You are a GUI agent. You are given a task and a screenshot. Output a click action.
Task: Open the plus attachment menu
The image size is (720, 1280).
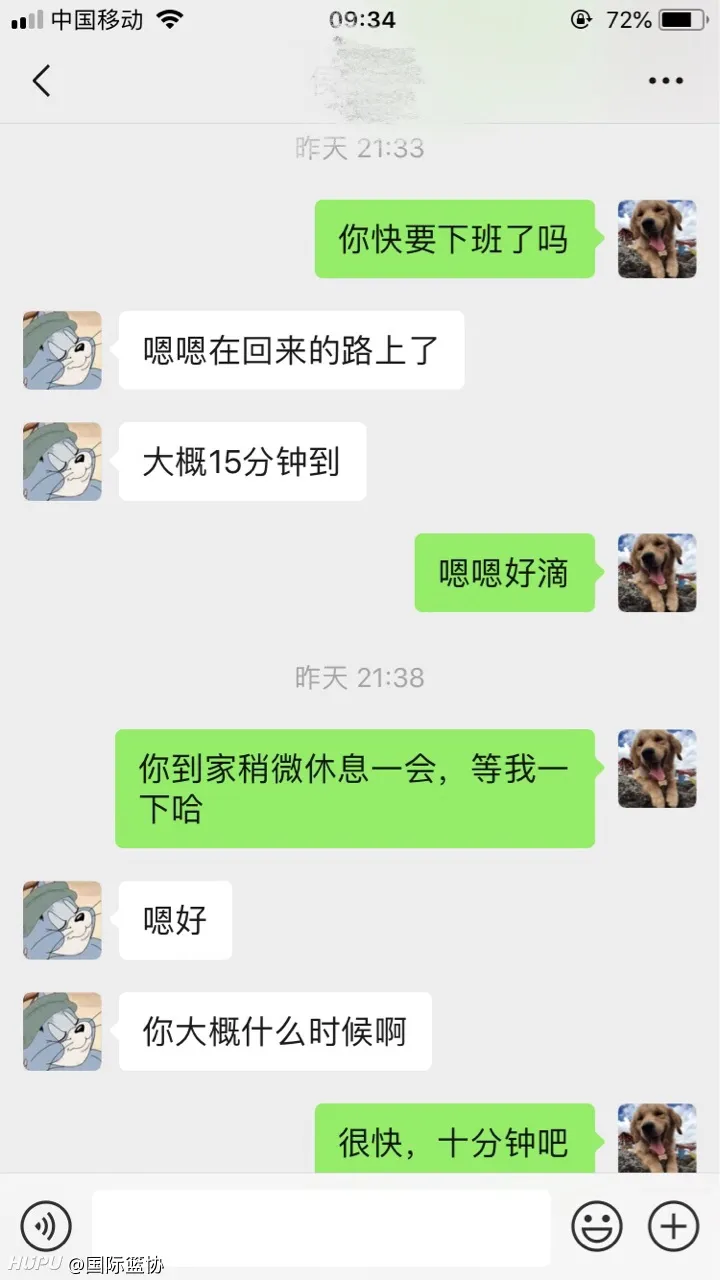click(673, 1226)
